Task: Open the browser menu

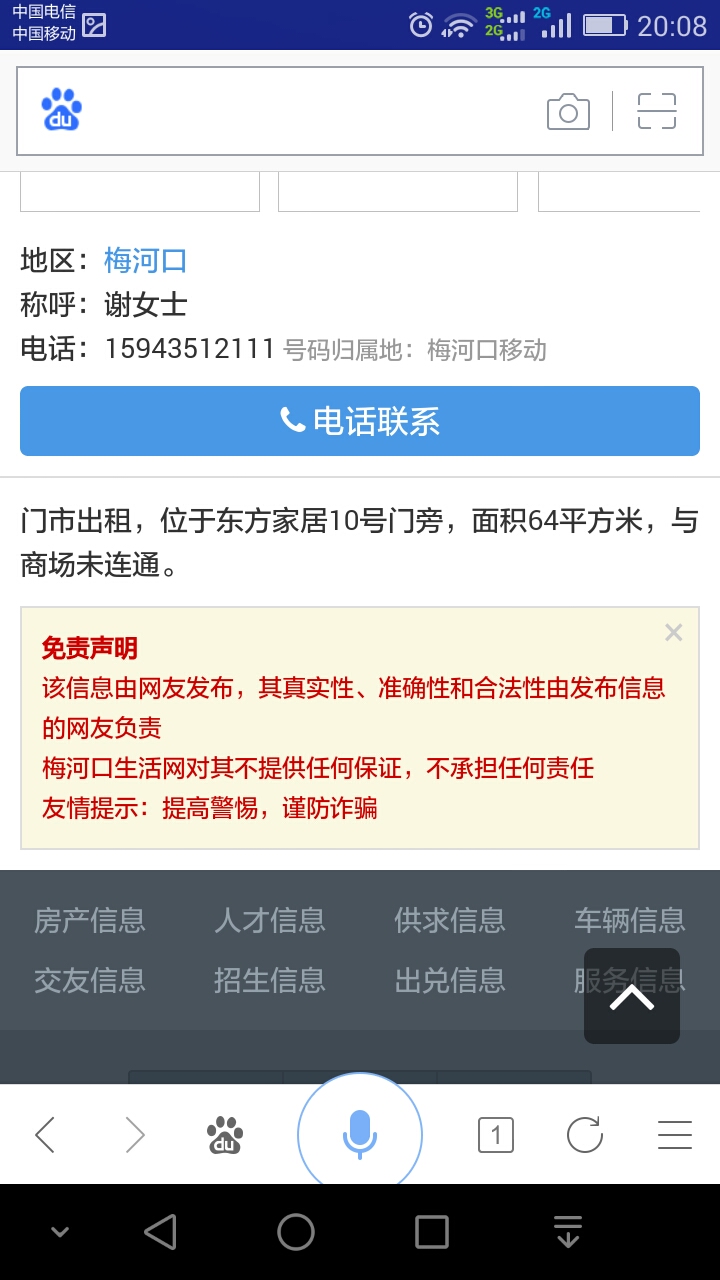Action: click(675, 1135)
